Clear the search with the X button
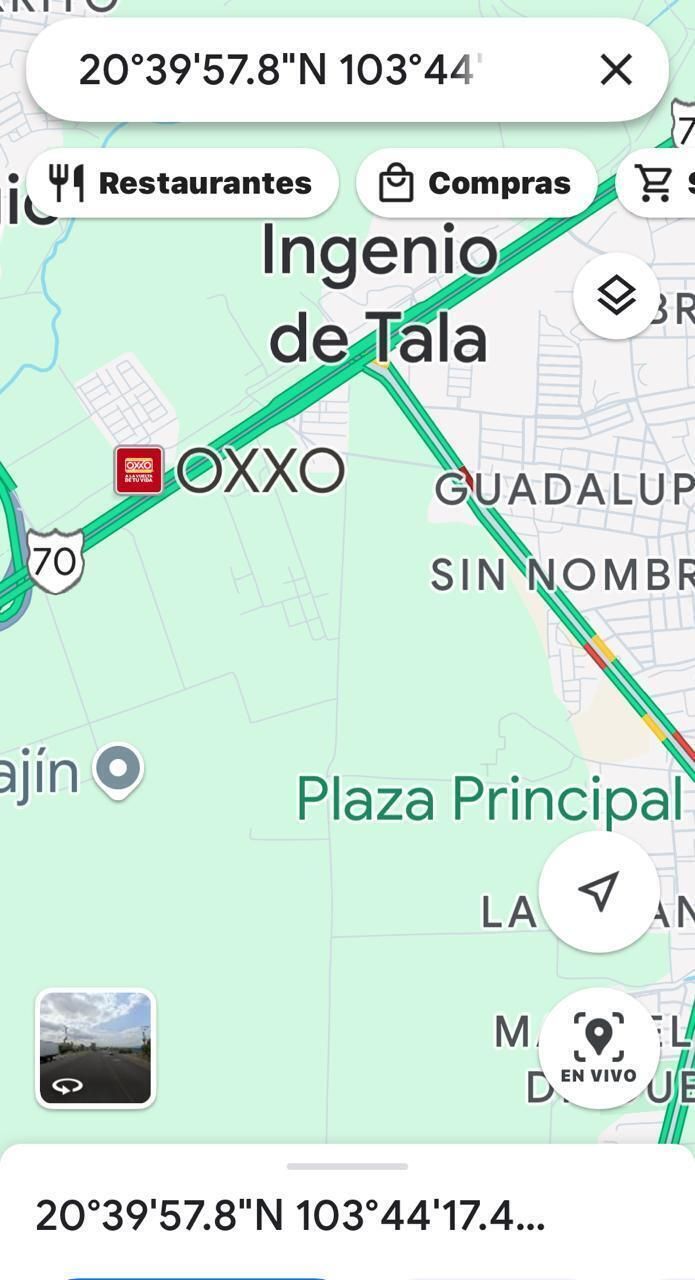The image size is (695, 1280). click(616, 70)
